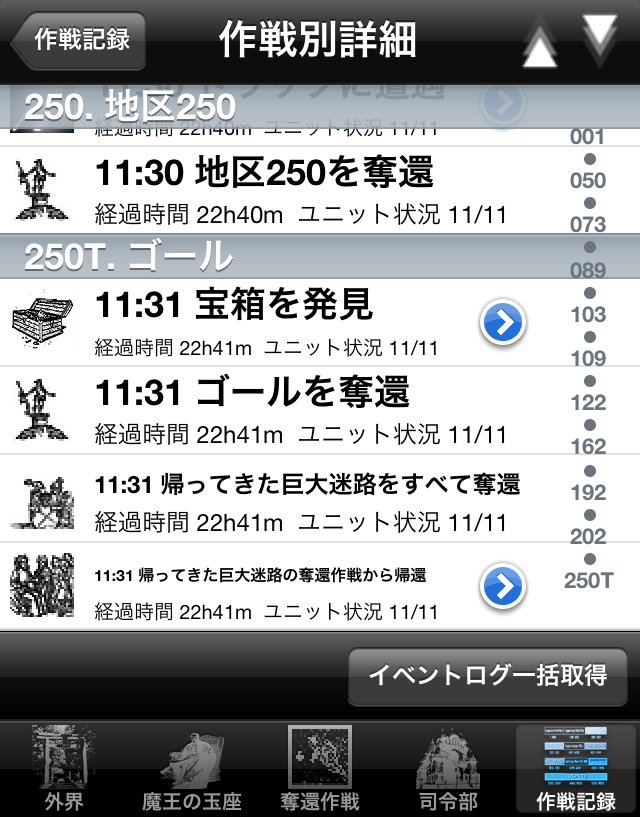
Task: Jump to index 103 in the sidebar
Action: (588, 314)
